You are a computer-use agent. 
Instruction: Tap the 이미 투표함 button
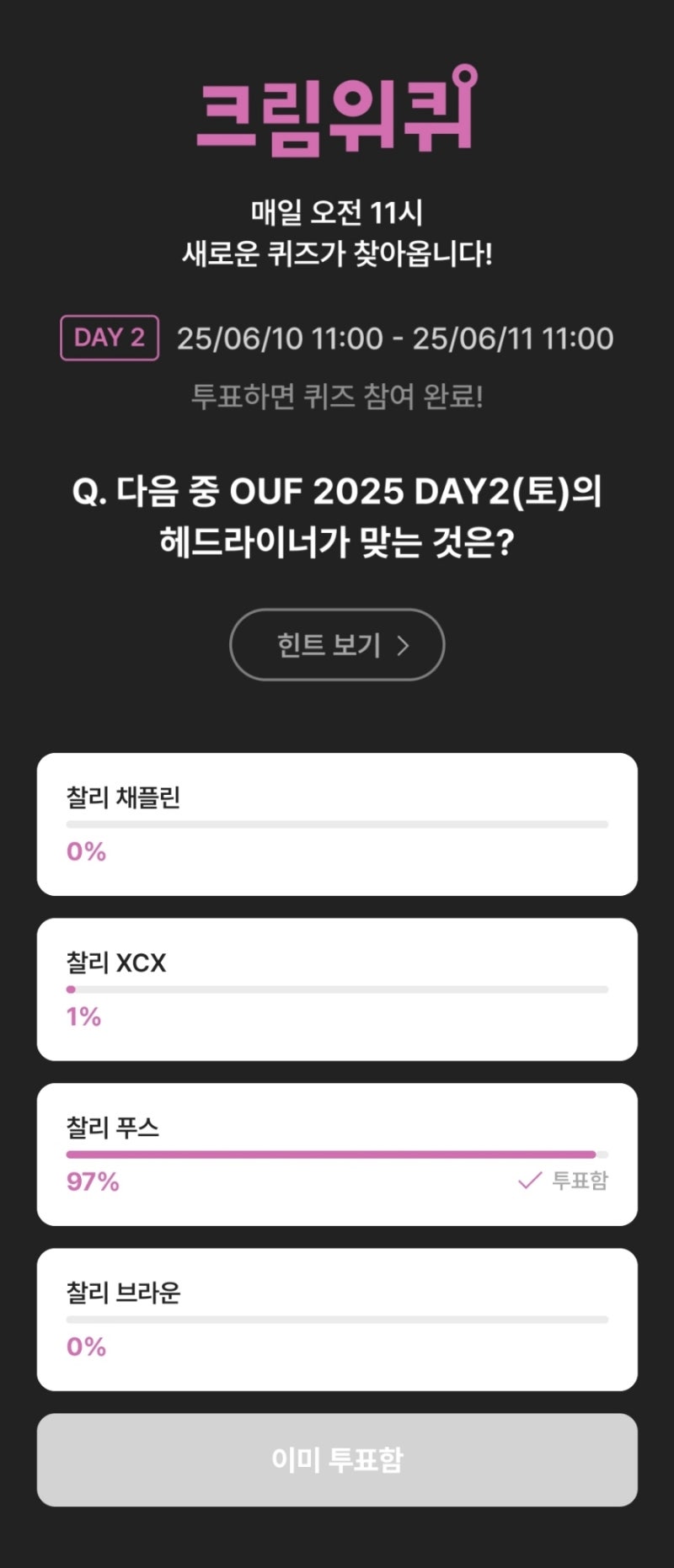337,1460
